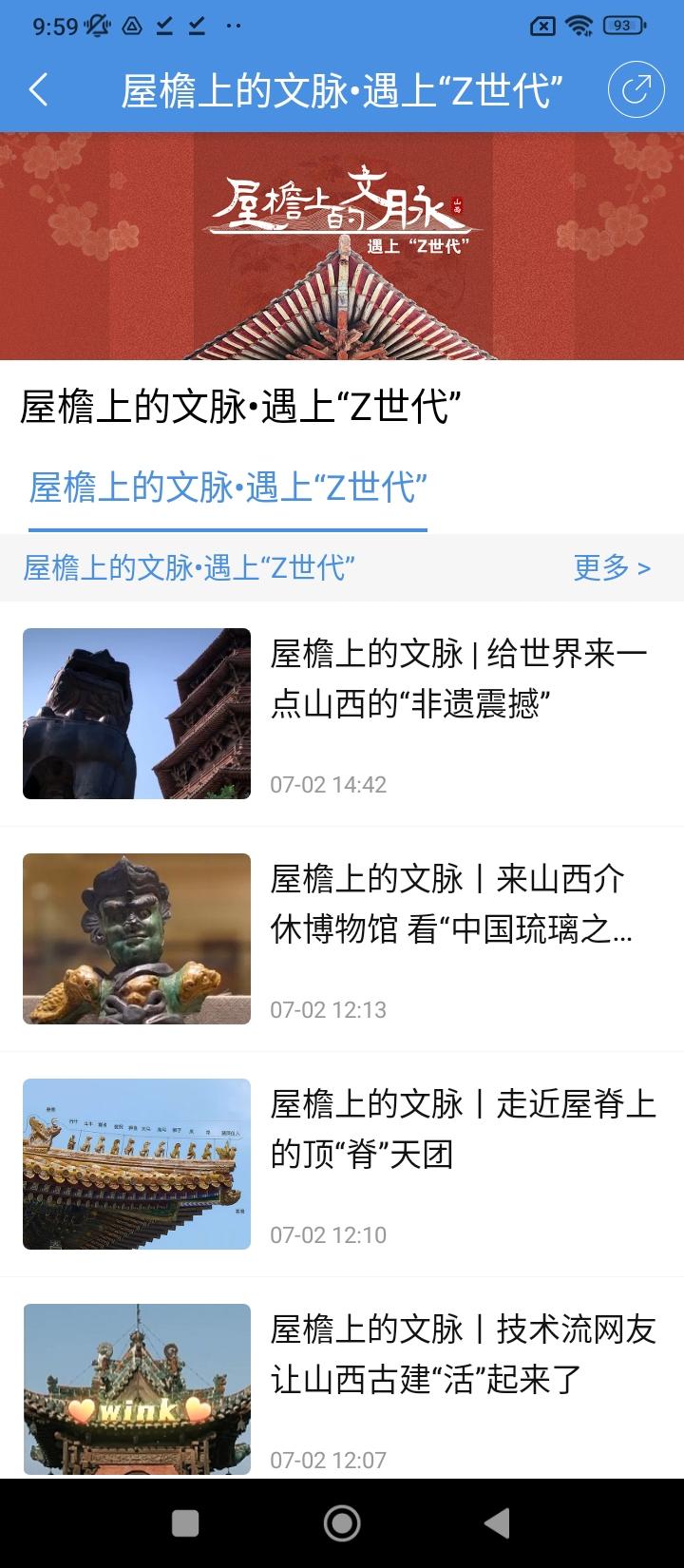
Task: Open the 走近屋脊上的顶“脊”天团 article
Action: (463, 1130)
